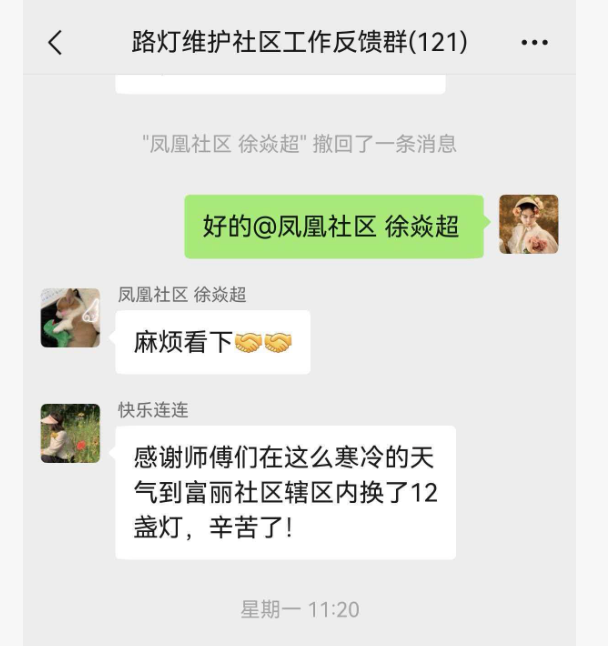Go back from the group chat

(x=55, y=42)
